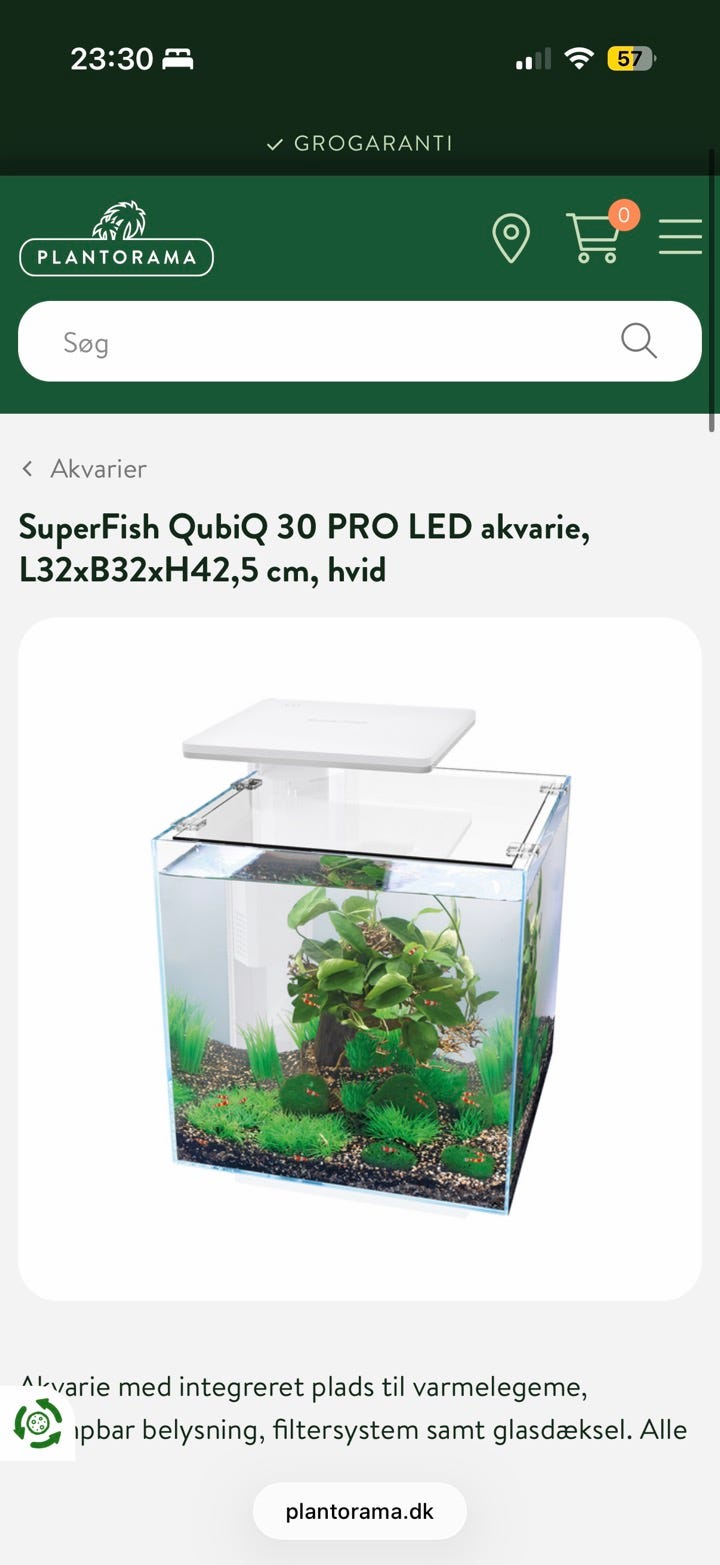Go back to Akvarier category
The width and height of the screenshot is (720, 1565).
point(85,468)
